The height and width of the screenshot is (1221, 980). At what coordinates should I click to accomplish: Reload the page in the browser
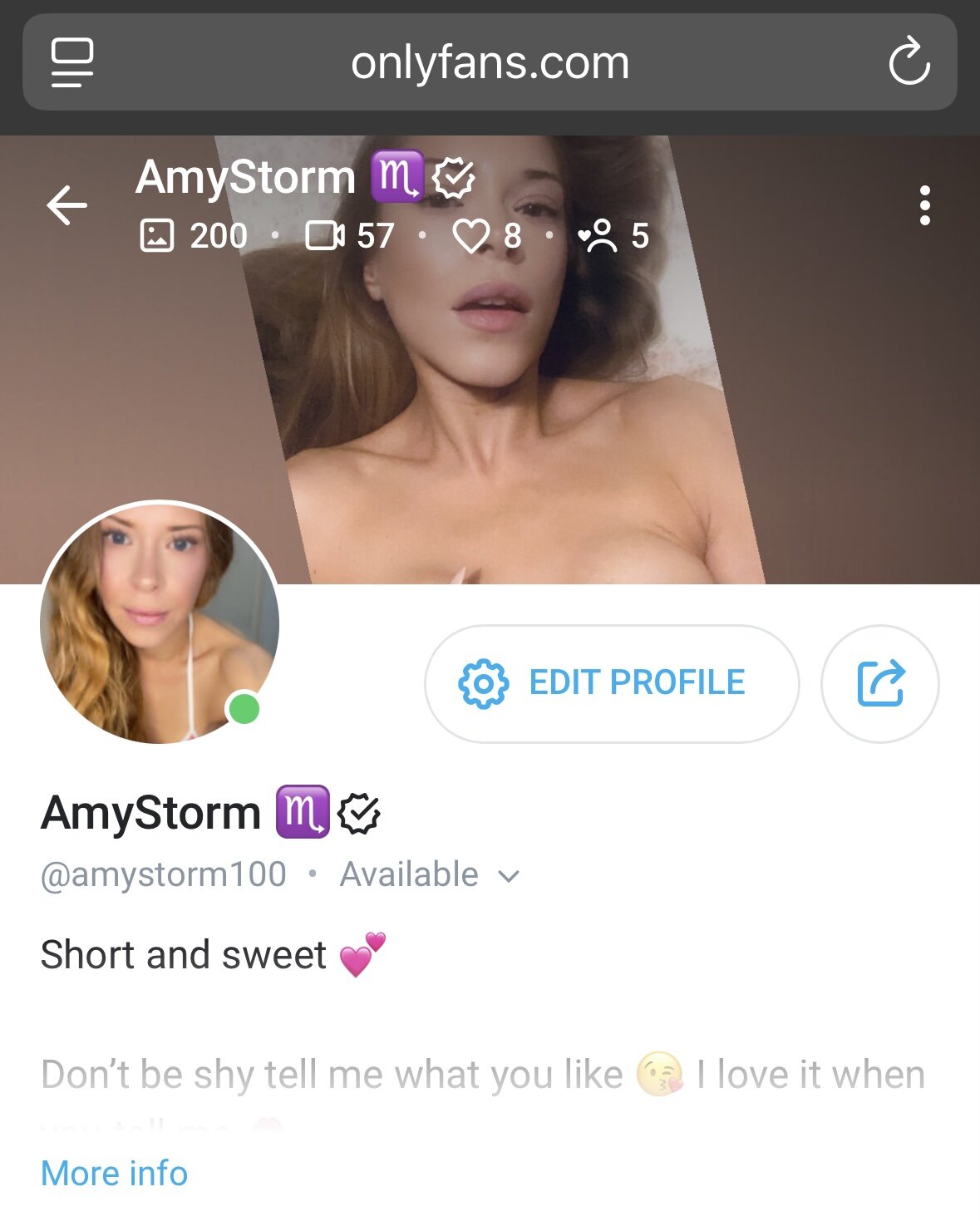[x=909, y=62]
